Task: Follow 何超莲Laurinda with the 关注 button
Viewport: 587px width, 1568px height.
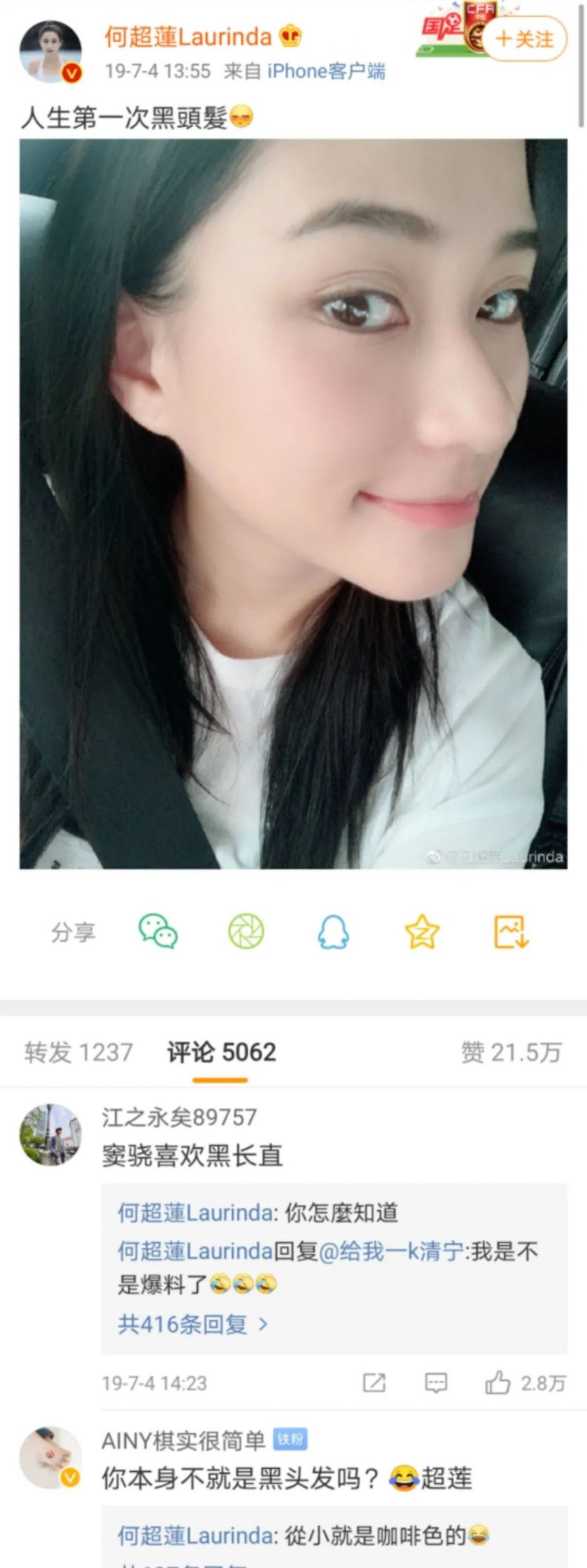Action: click(x=525, y=39)
